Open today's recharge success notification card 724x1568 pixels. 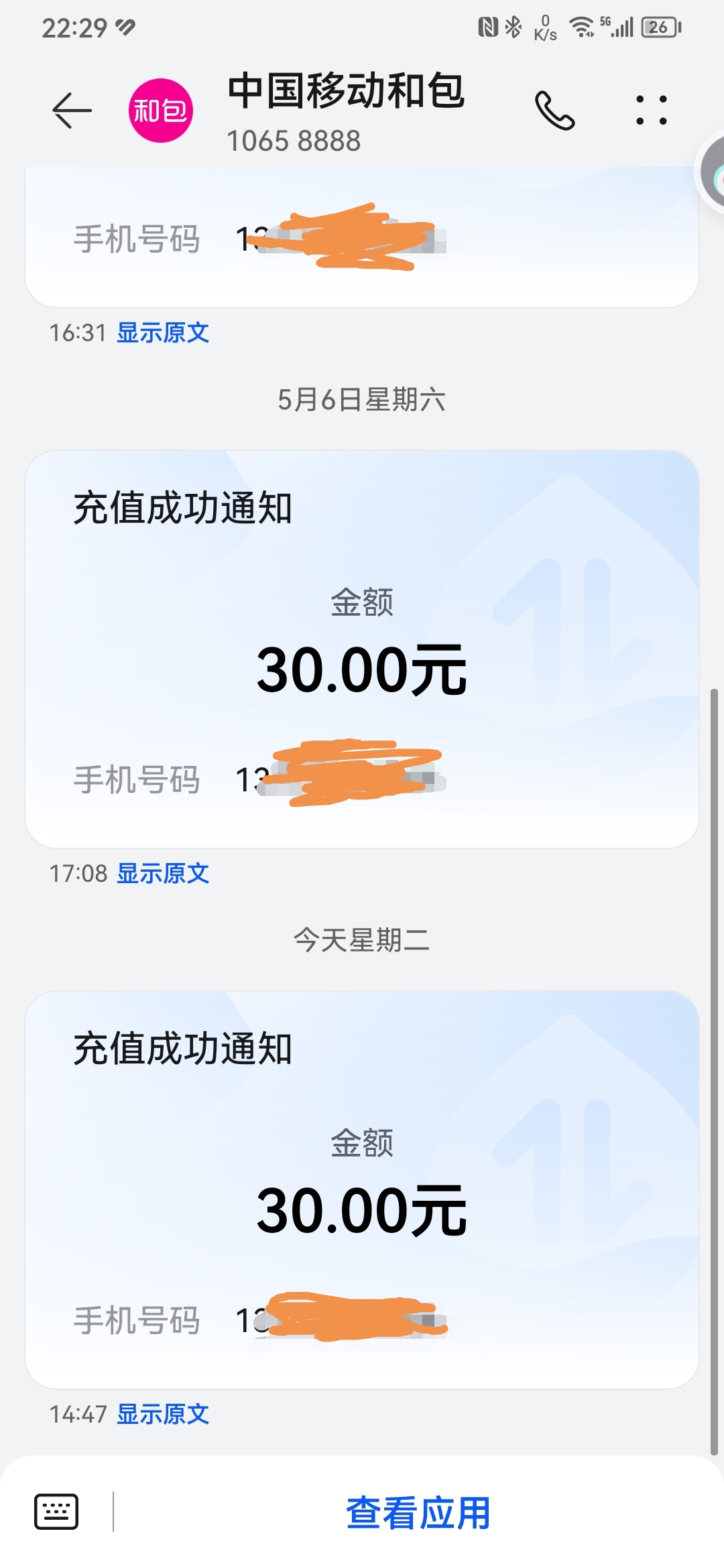coord(362,1189)
